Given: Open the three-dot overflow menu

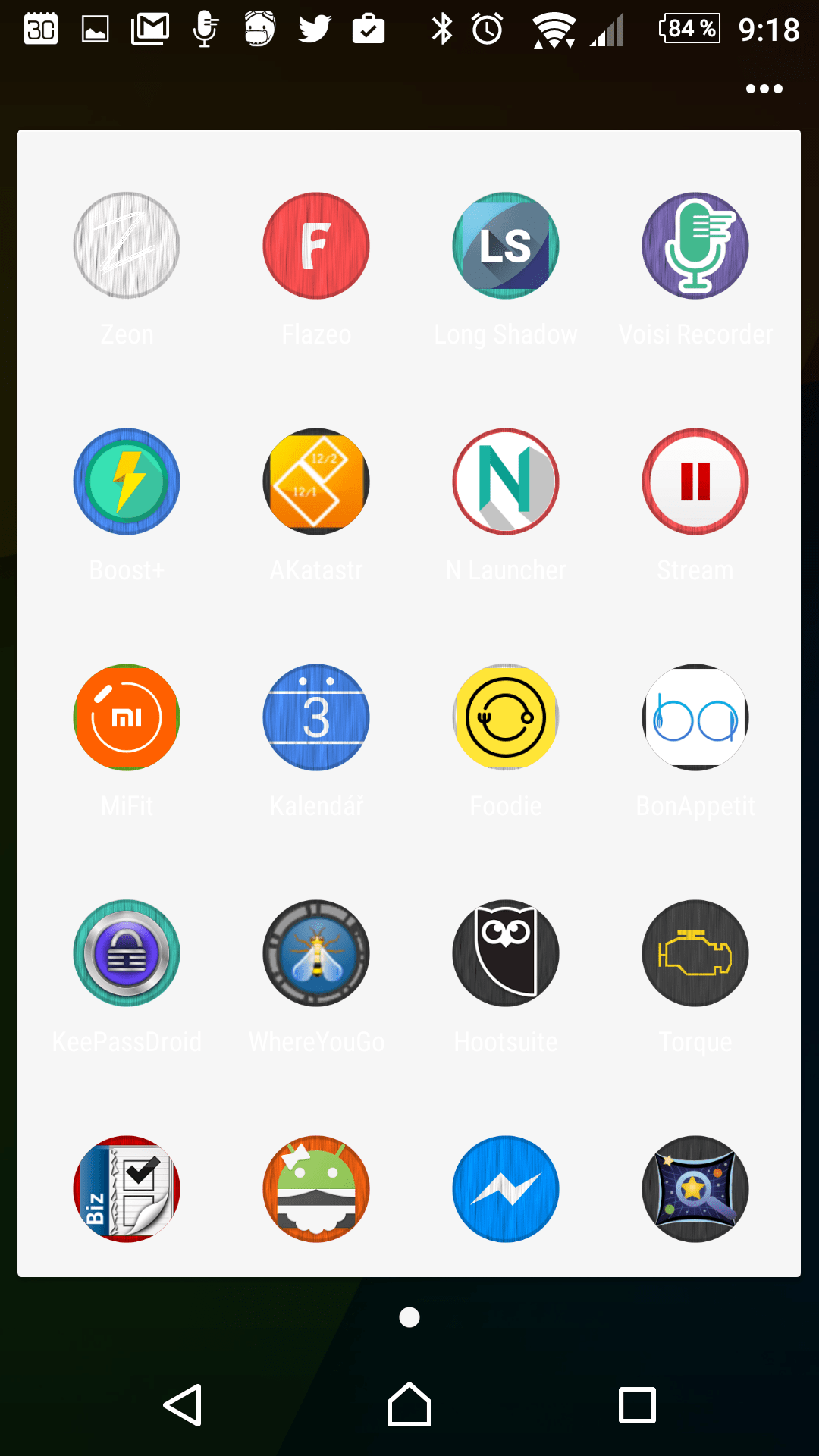Looking at the screenshot, I should coord(764,89).
